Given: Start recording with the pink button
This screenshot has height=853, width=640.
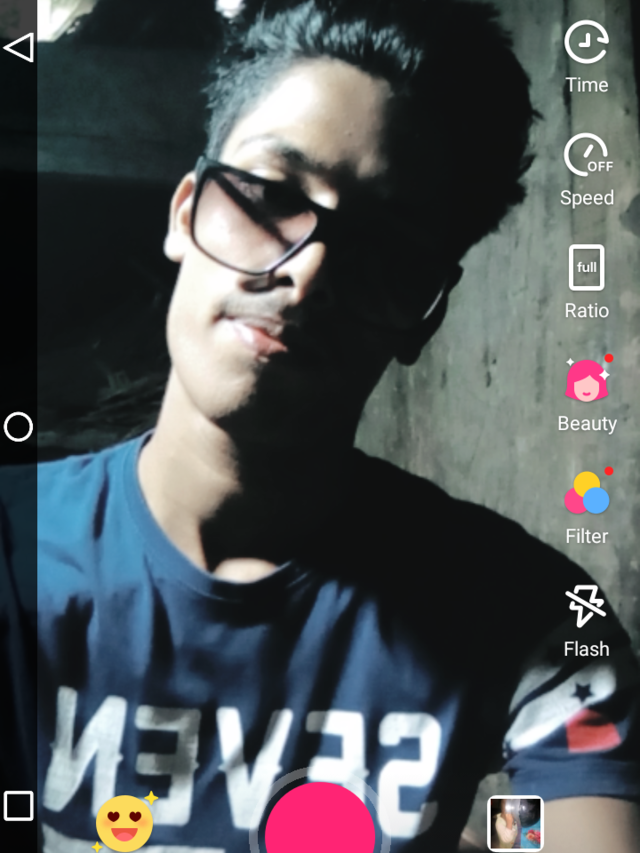Looking at the screenshot, I should coord(320,818).
